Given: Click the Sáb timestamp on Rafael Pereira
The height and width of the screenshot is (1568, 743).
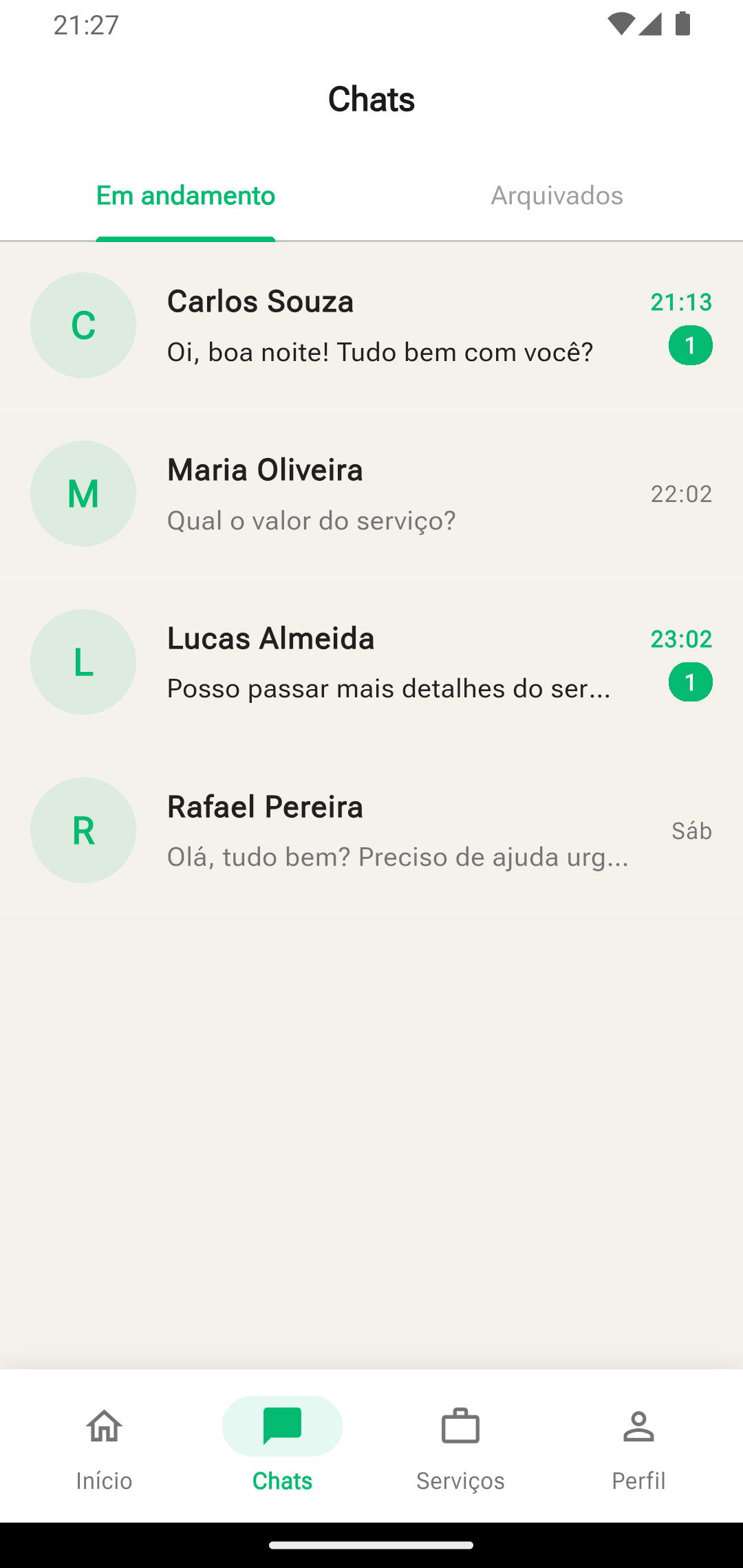Looking at the screenshot, I should [692, 831].
